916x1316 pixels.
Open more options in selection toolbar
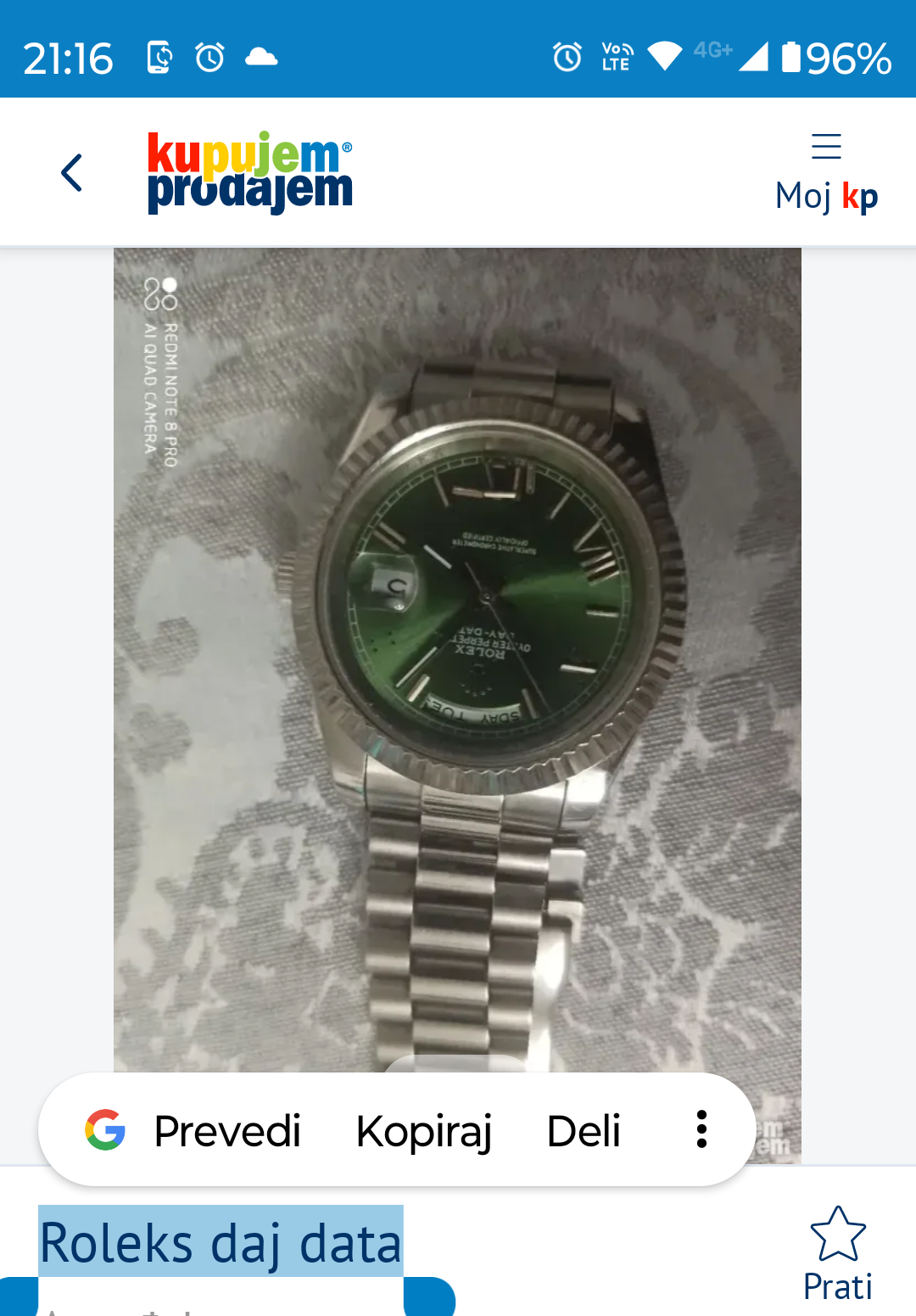click(701, 1129)
